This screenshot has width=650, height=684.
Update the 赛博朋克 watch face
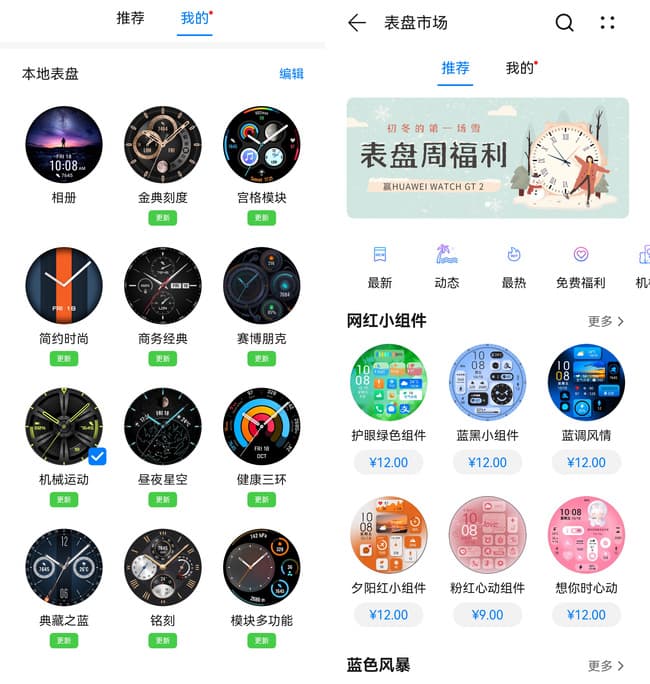click(x=262, y=359)
